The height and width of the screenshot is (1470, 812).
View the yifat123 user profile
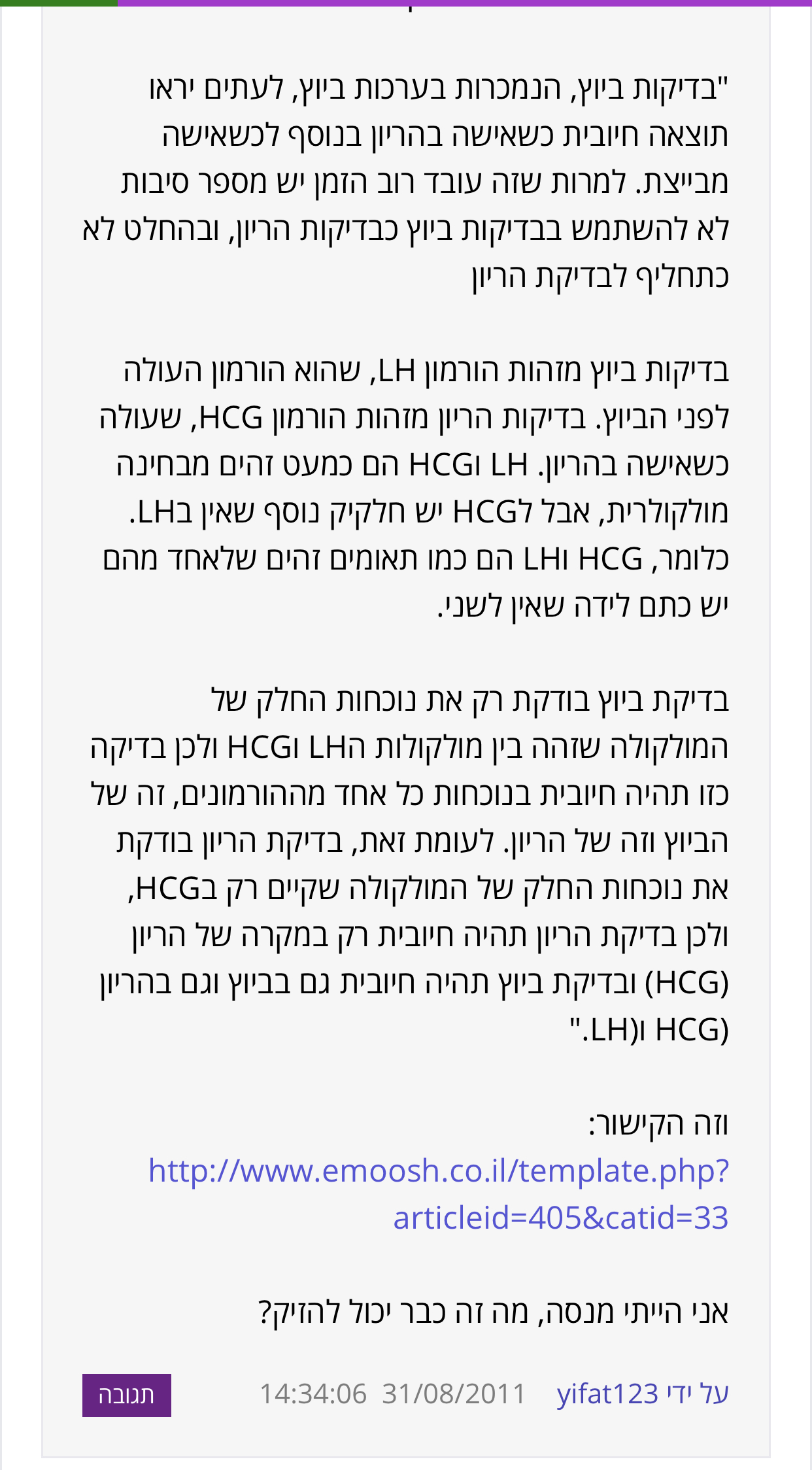tap(607, 1394)
